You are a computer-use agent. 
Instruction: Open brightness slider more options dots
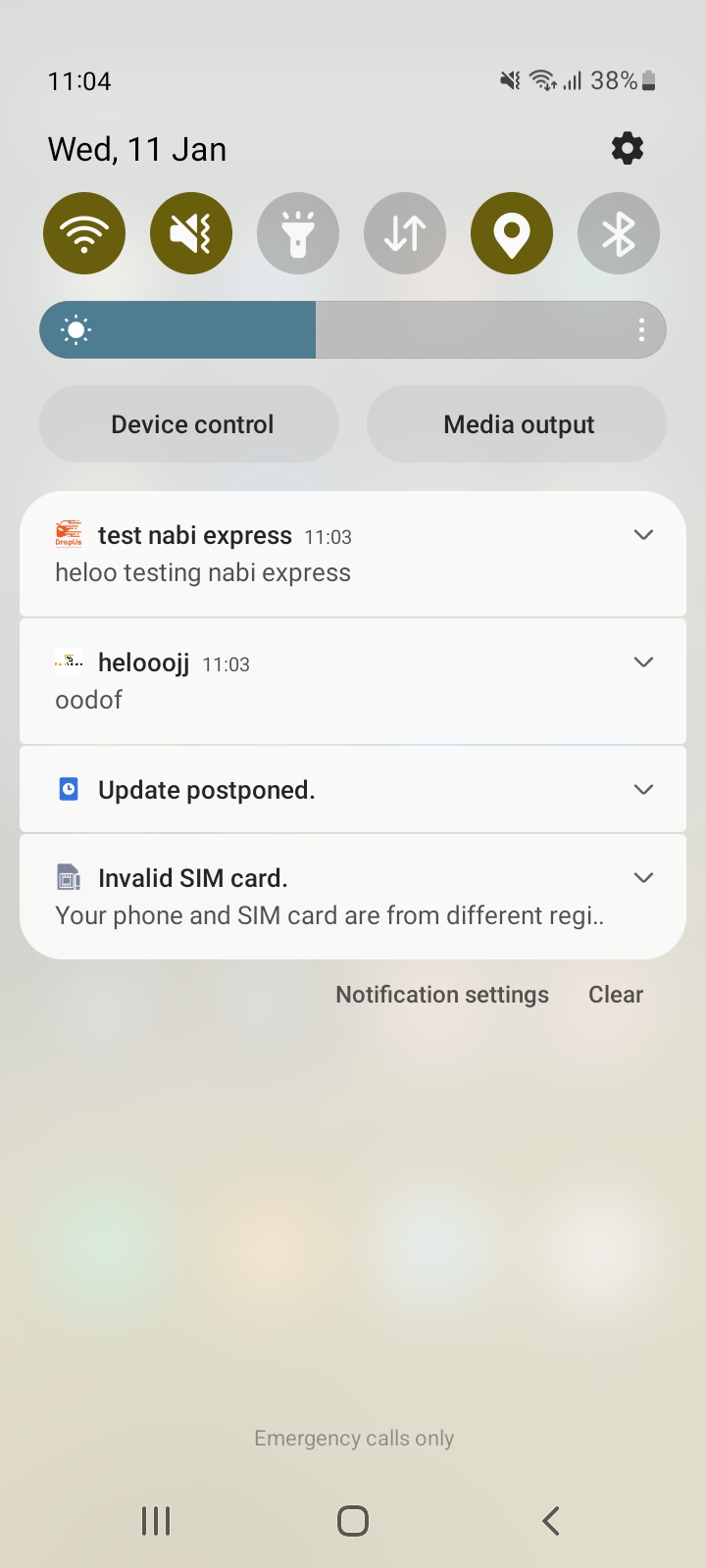click(x=641, y=330)
